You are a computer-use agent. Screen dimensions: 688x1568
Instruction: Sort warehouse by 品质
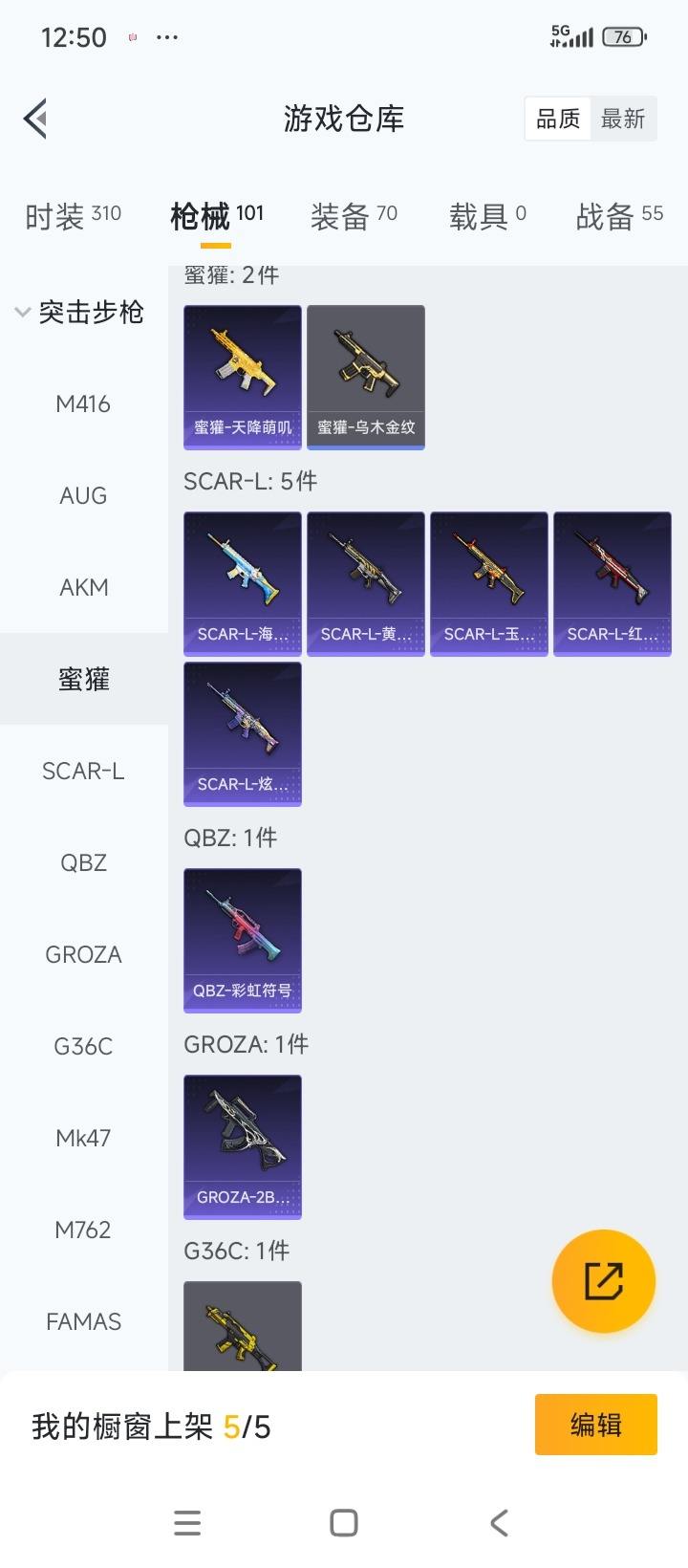558,120
